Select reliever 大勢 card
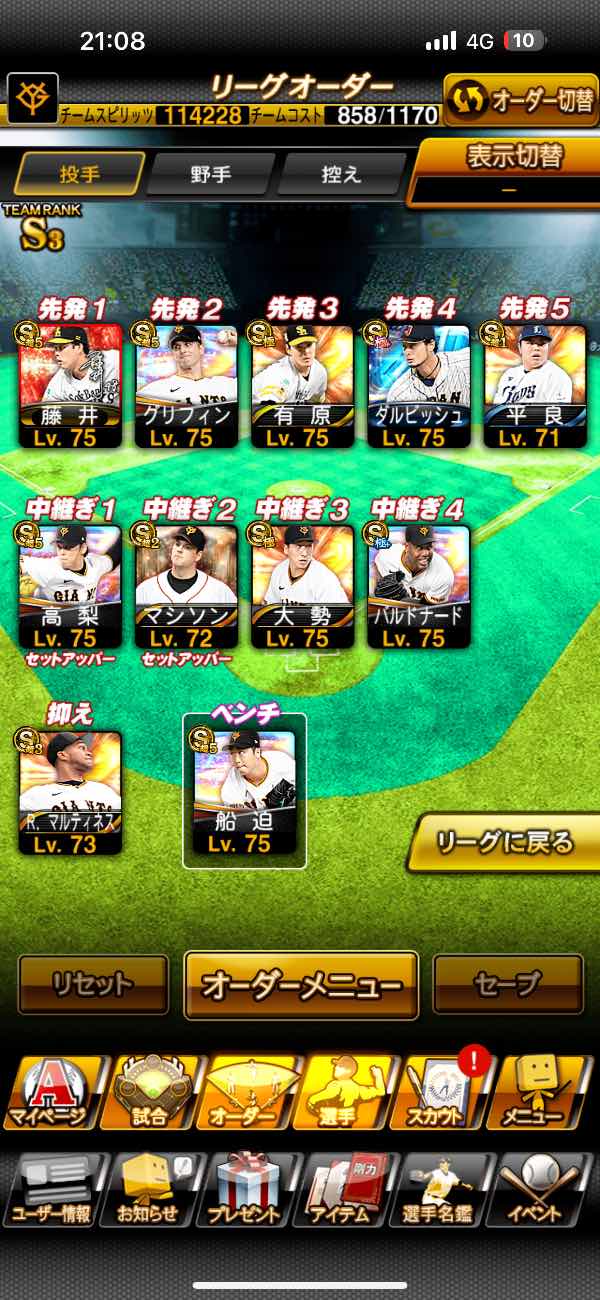The width and height of the screenshot is (600, 1300). click(x=302, y=586)
